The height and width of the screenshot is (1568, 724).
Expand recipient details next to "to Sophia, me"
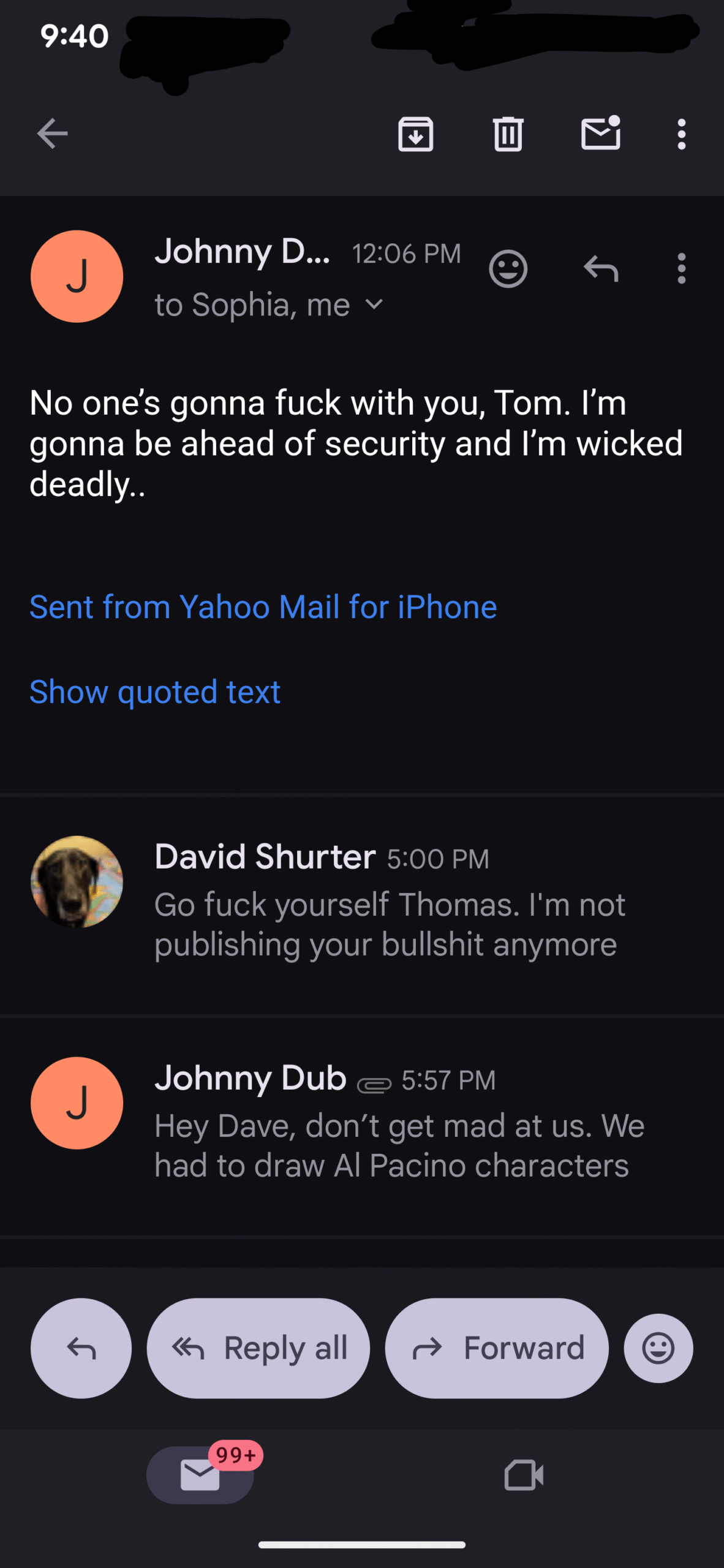coord(374,304)
